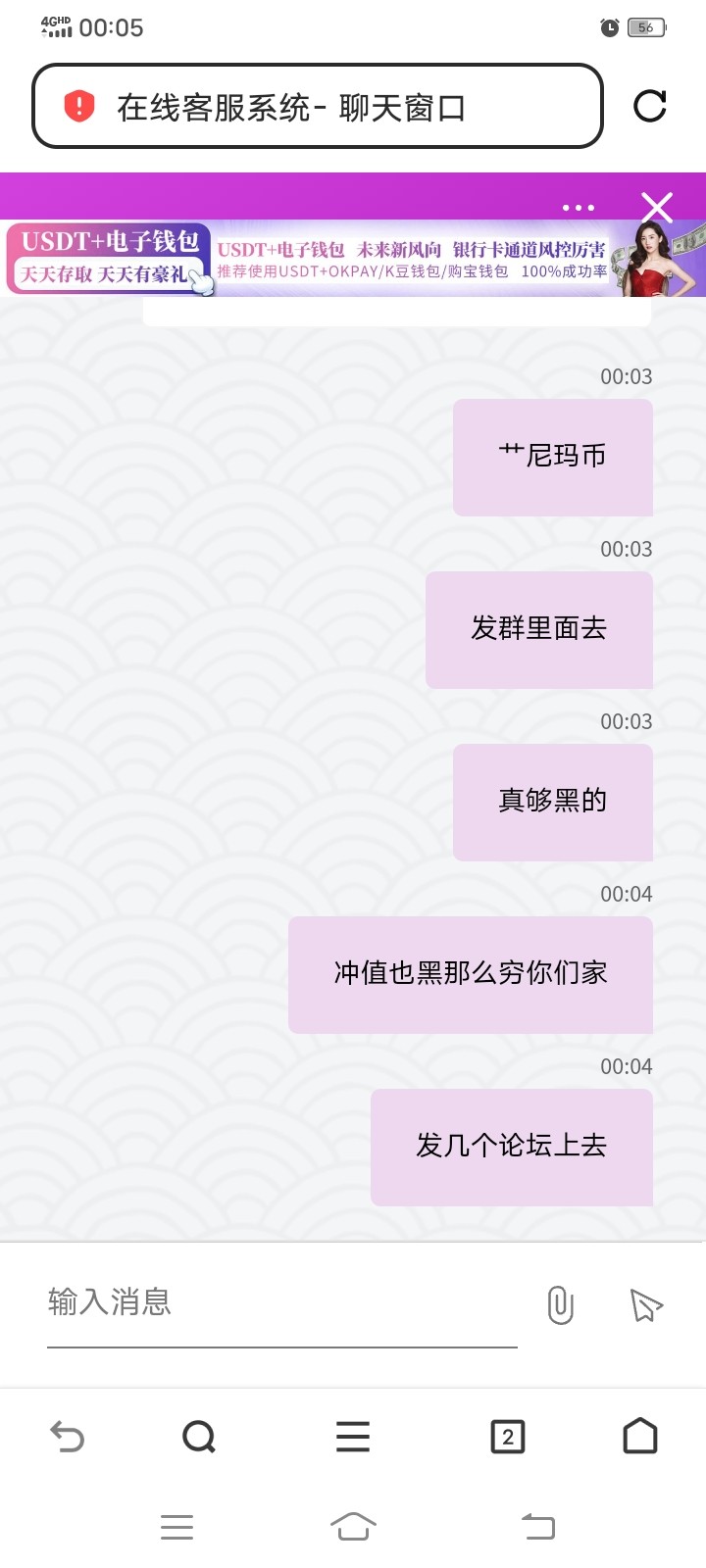This screenshot has height=1568, width=706.
Task: View the two open tabs
Action: point(507,1437)
